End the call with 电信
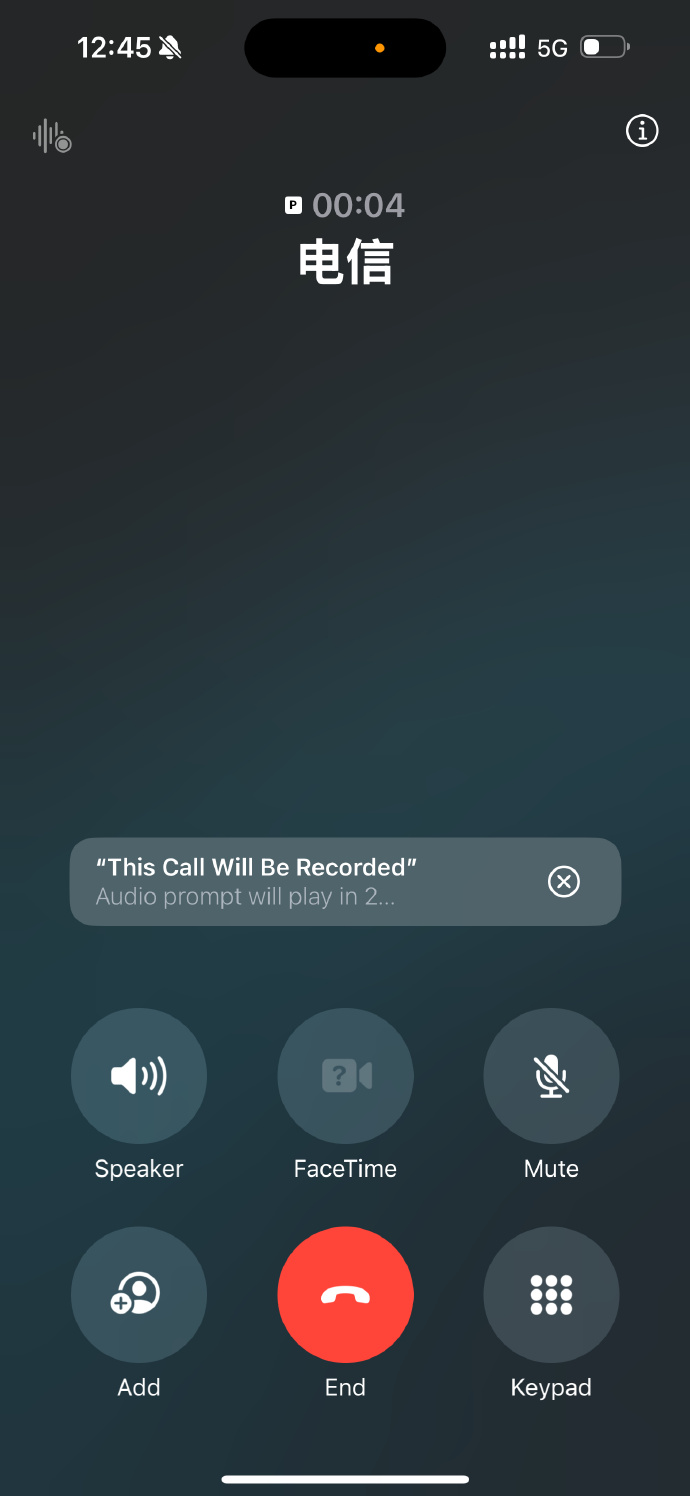Screen dimensions: 690x1496 (x=345, y=1294)
